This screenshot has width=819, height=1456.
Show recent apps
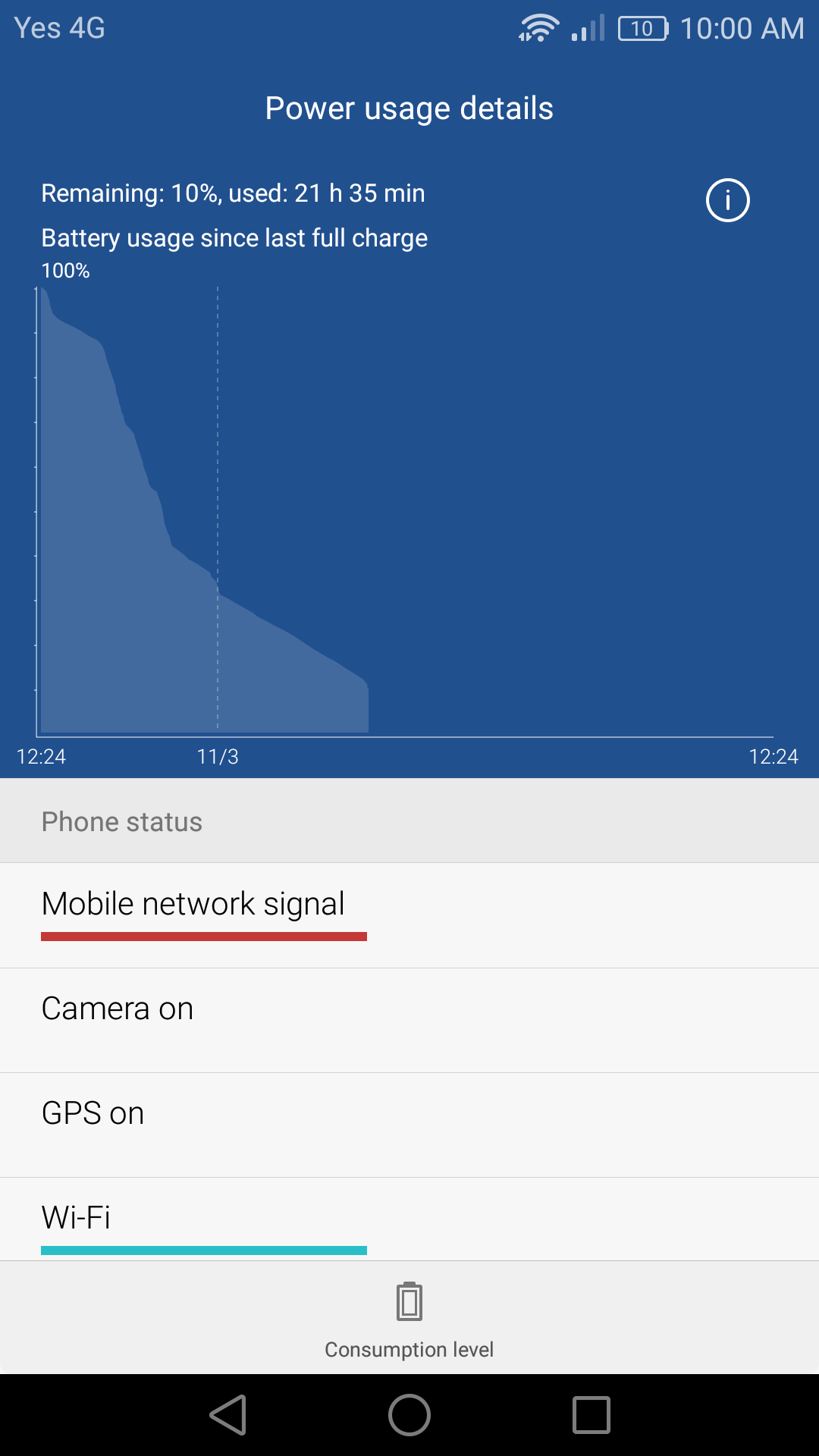point(591,1415)
